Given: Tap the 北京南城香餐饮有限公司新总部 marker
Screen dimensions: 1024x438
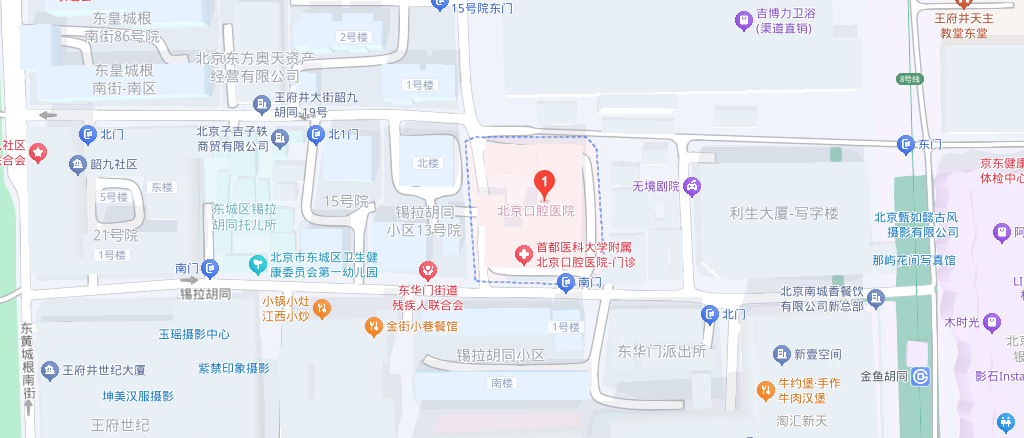Looking at the screenshot, I should click(876, 297).
